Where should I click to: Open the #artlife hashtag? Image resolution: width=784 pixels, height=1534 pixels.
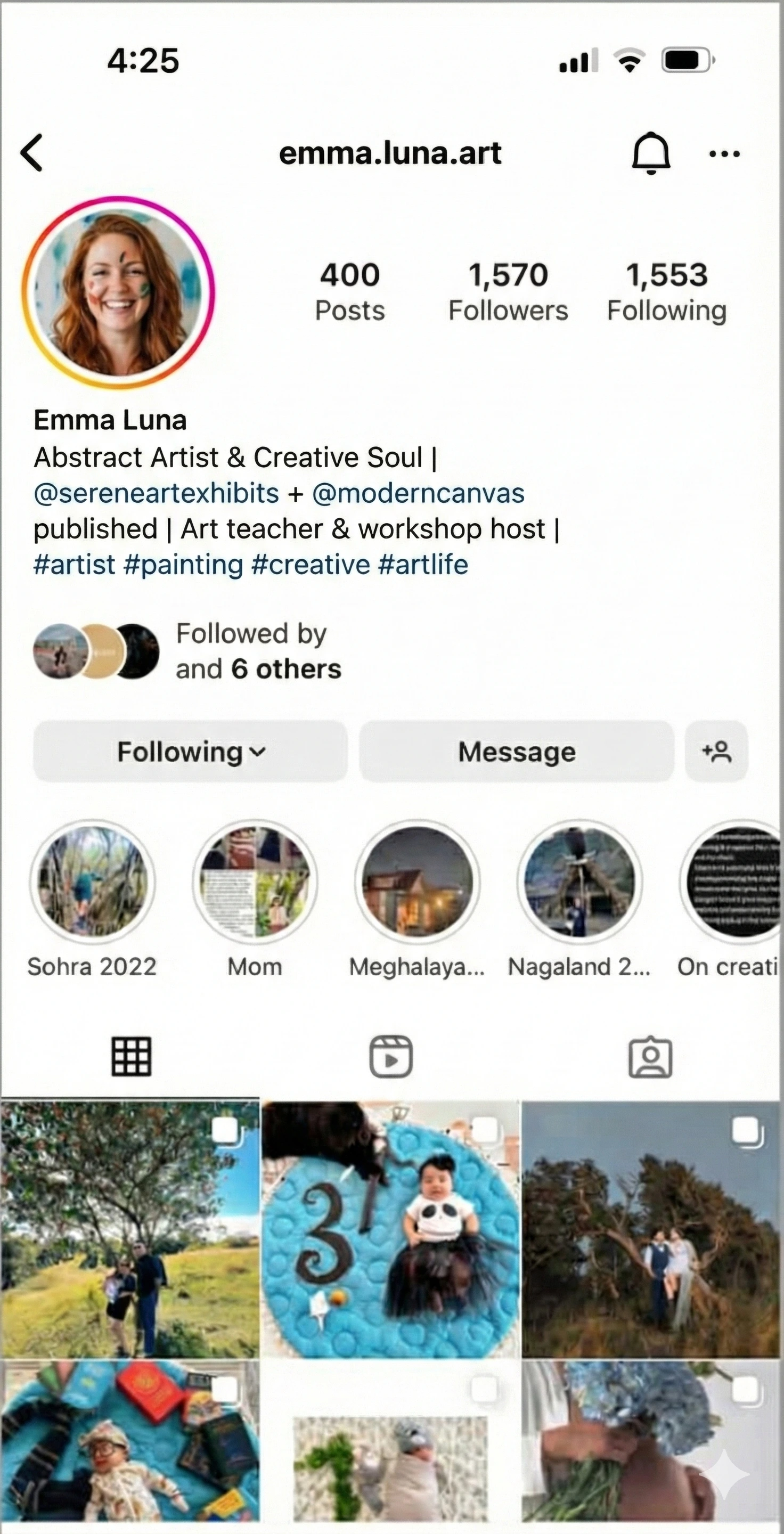point(423,565)
